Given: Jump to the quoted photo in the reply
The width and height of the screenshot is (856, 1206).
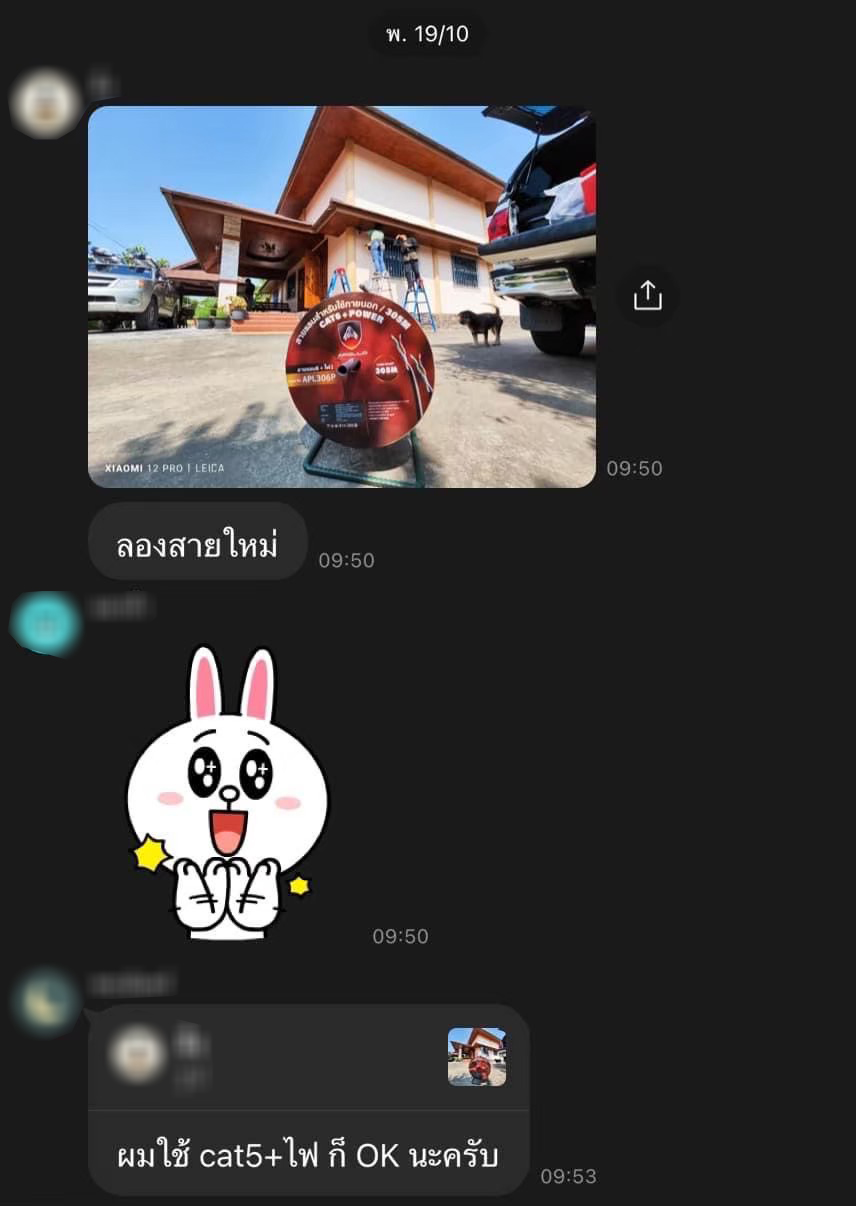Looking at the screenshot, I should click(476, 1056).
